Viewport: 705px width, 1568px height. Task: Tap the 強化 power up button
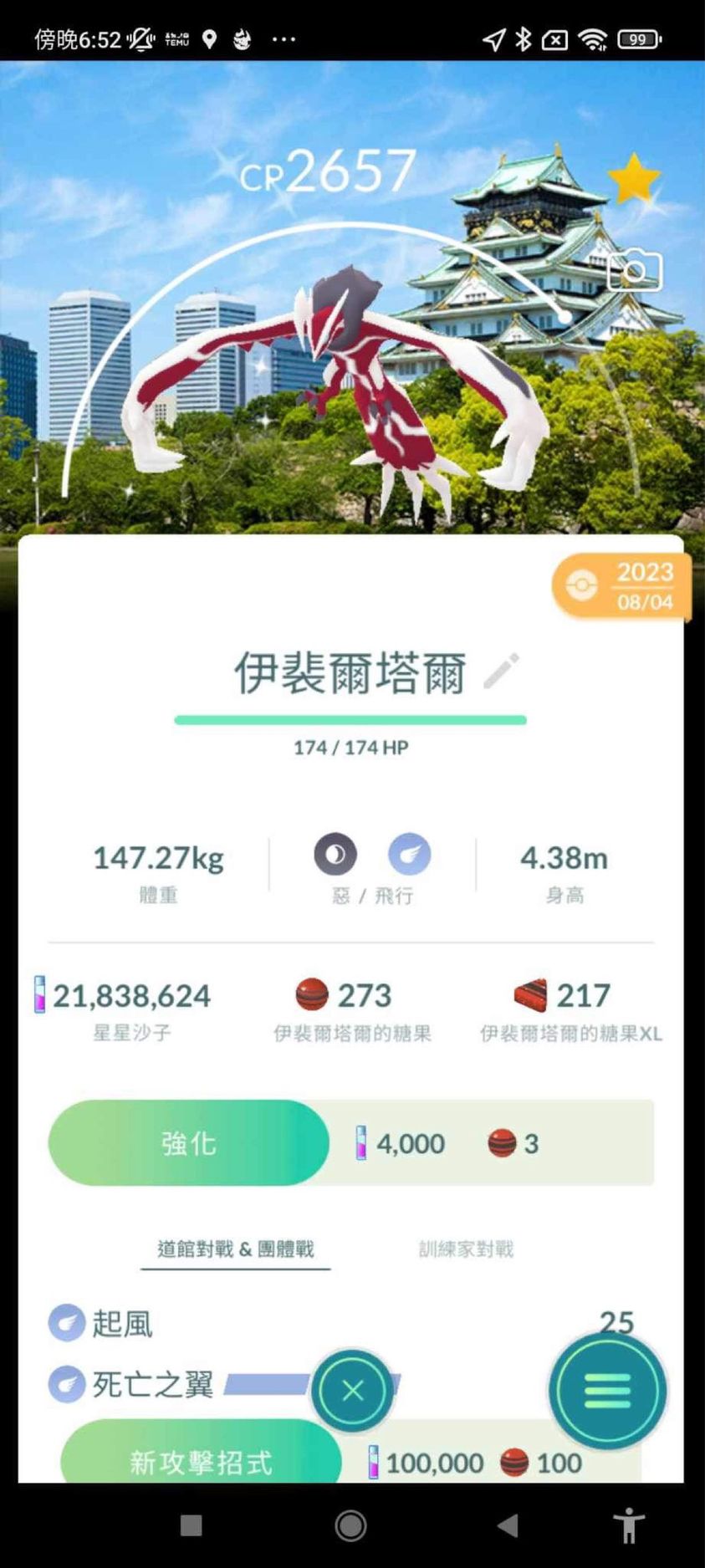(189, 1142)
